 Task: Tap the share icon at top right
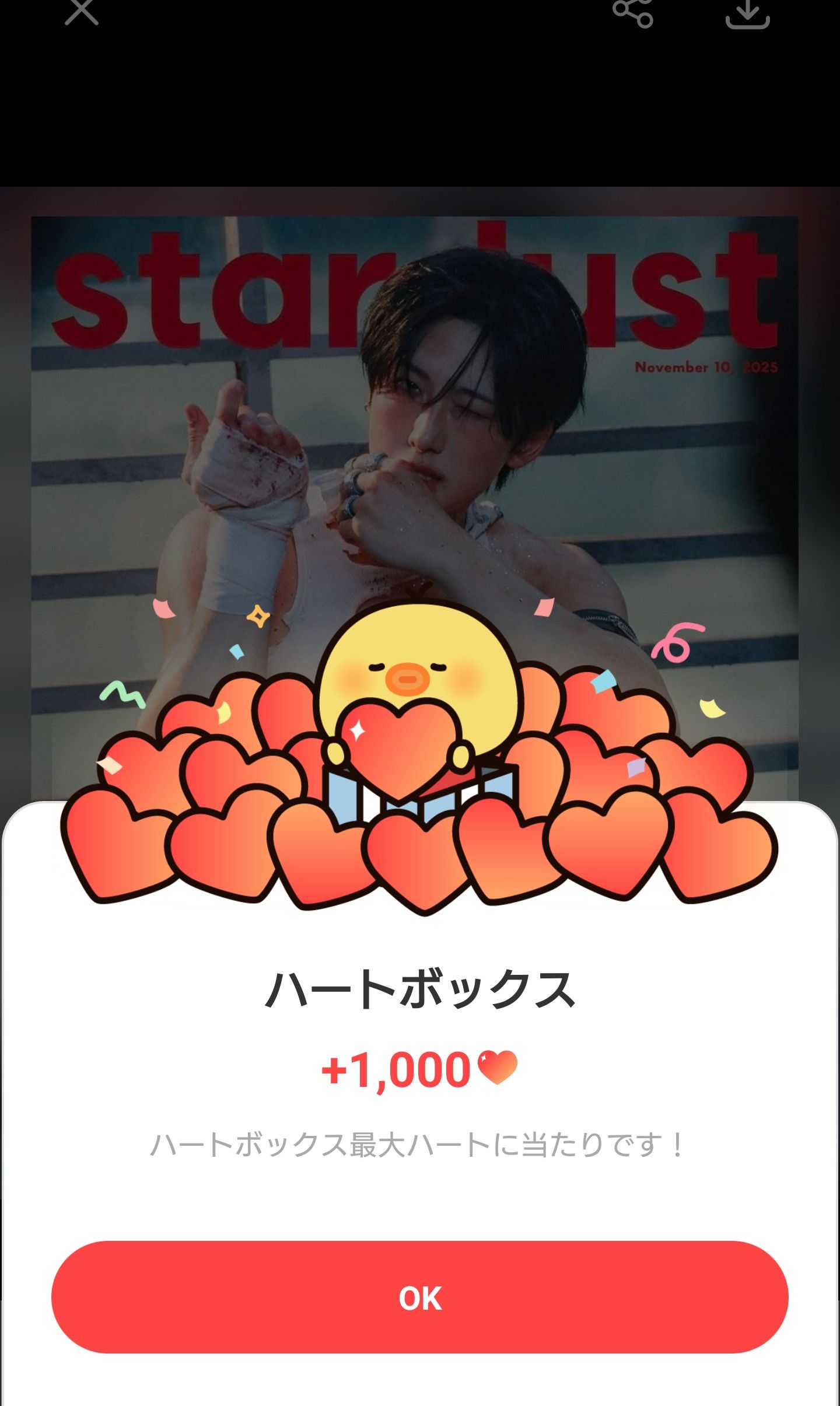[x=633, y=13]
